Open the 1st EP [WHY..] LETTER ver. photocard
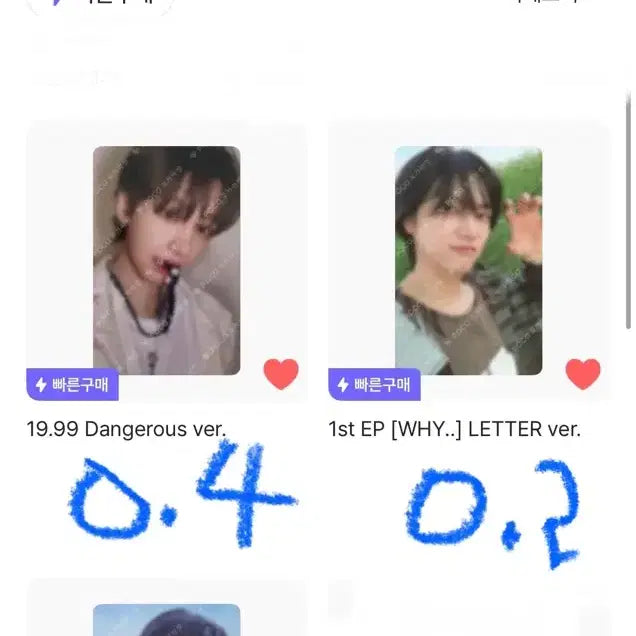This screenshot has width=636, height=636. coord(468,260)
